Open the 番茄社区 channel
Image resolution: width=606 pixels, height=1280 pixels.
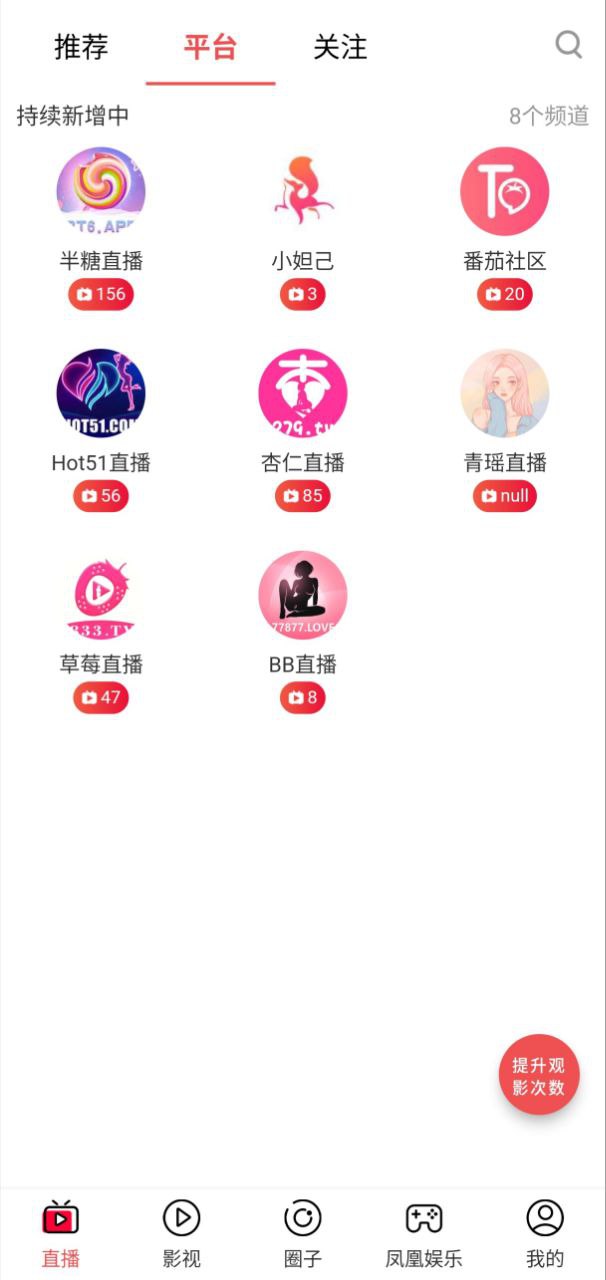(x=505, y=192)
